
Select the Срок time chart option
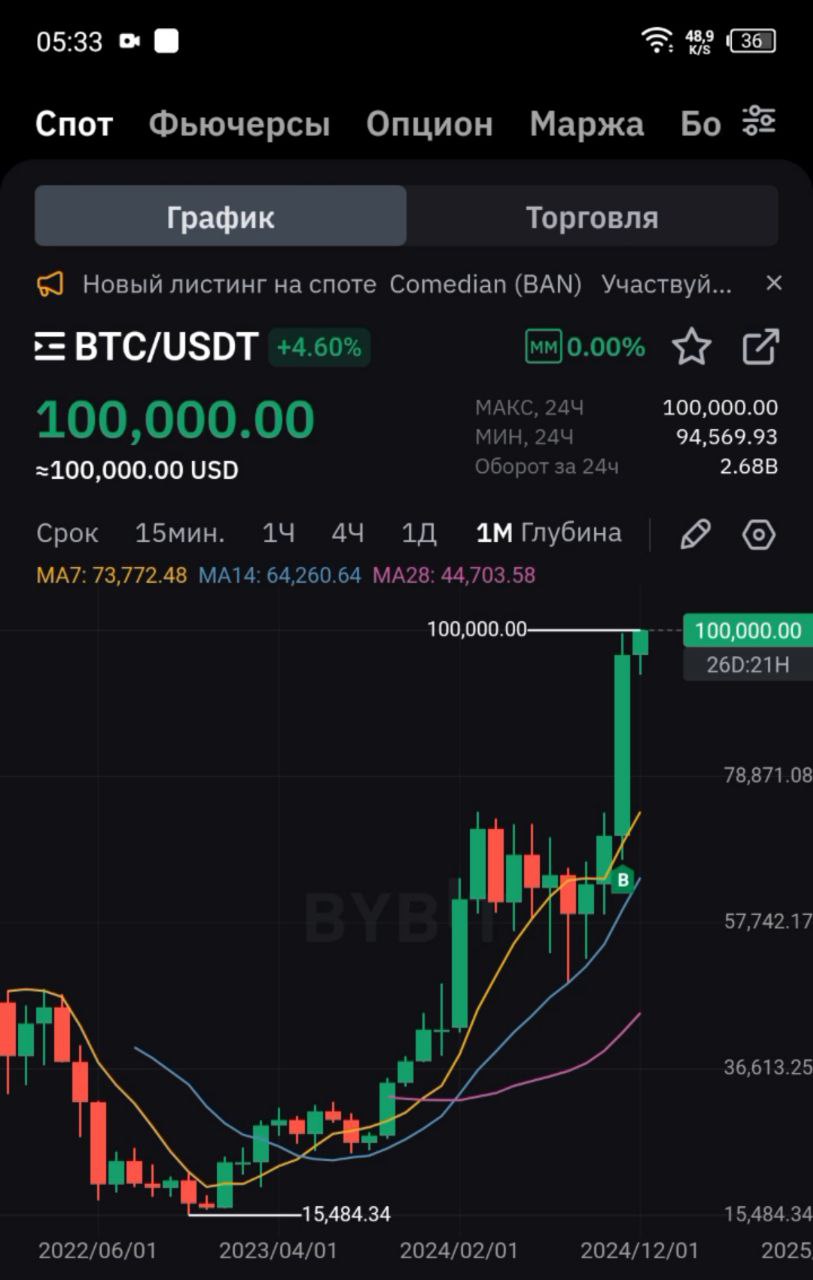[x=67, y=533]
